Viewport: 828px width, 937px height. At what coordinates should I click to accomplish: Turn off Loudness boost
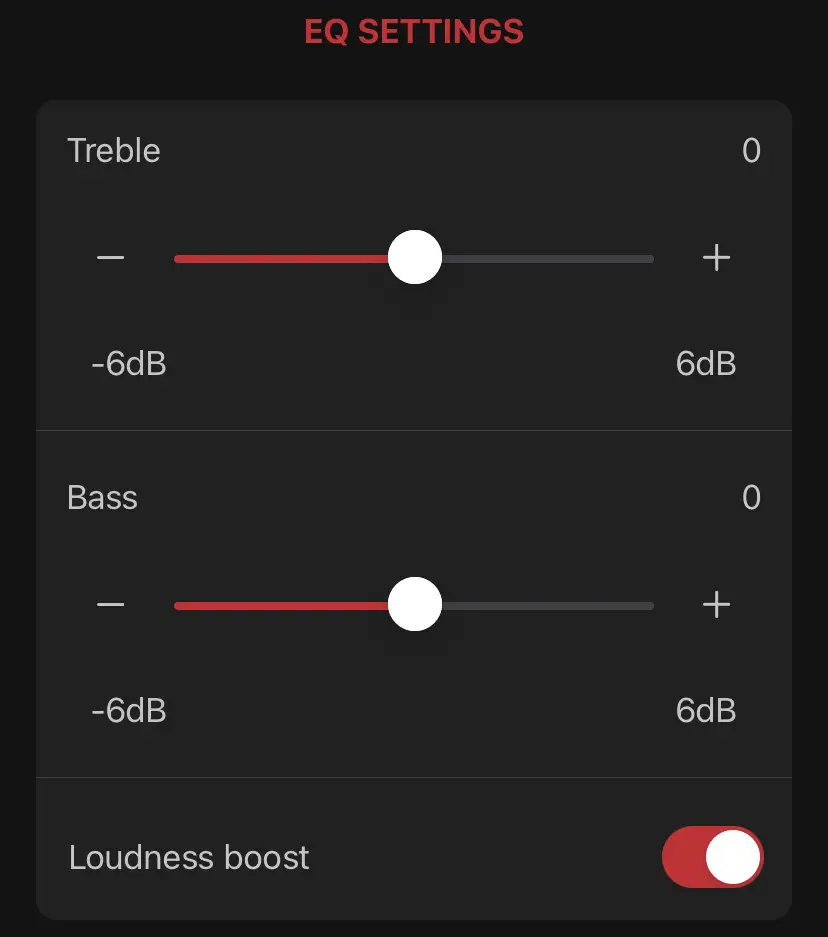712,857
